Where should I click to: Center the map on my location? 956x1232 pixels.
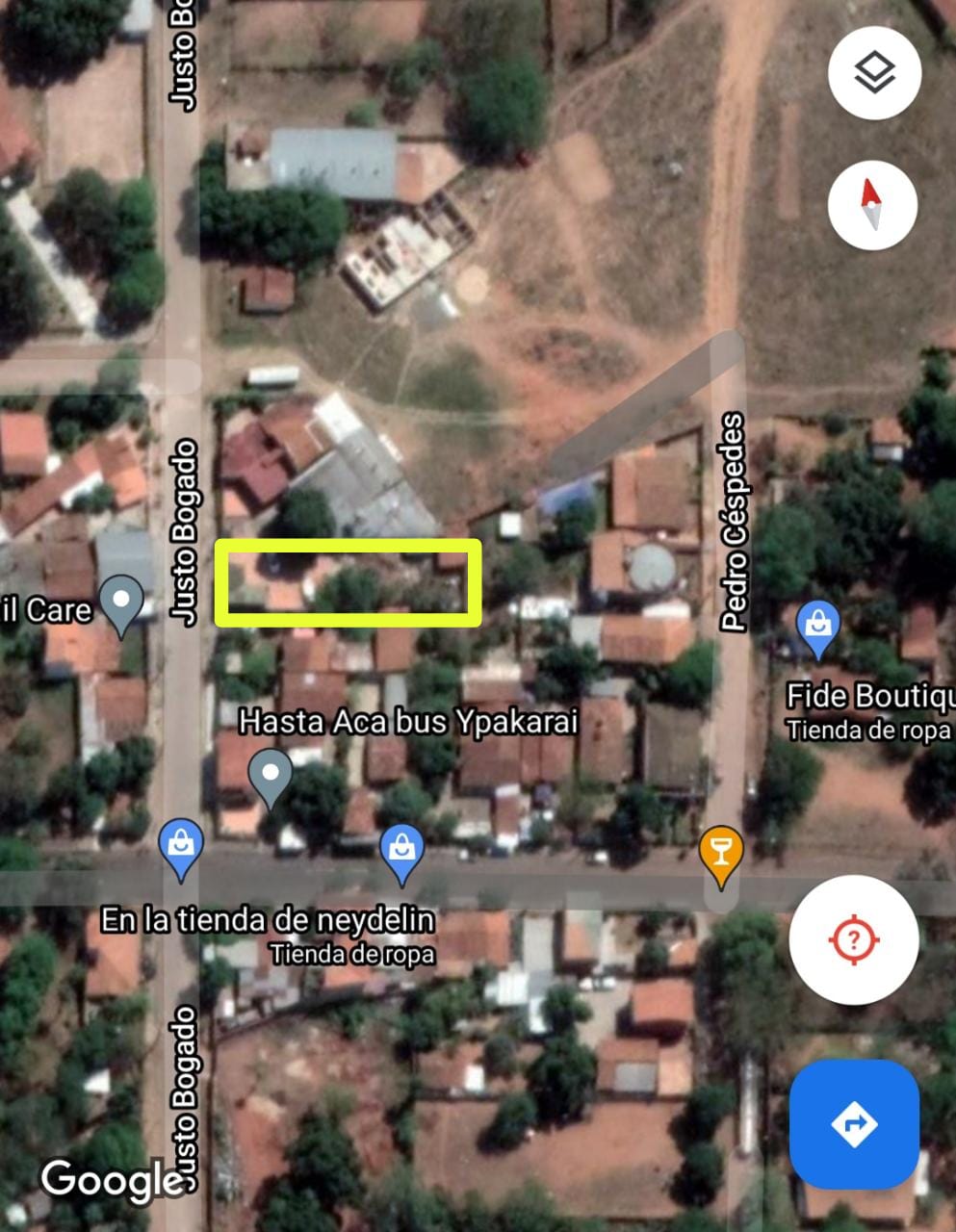pos(853,939)
